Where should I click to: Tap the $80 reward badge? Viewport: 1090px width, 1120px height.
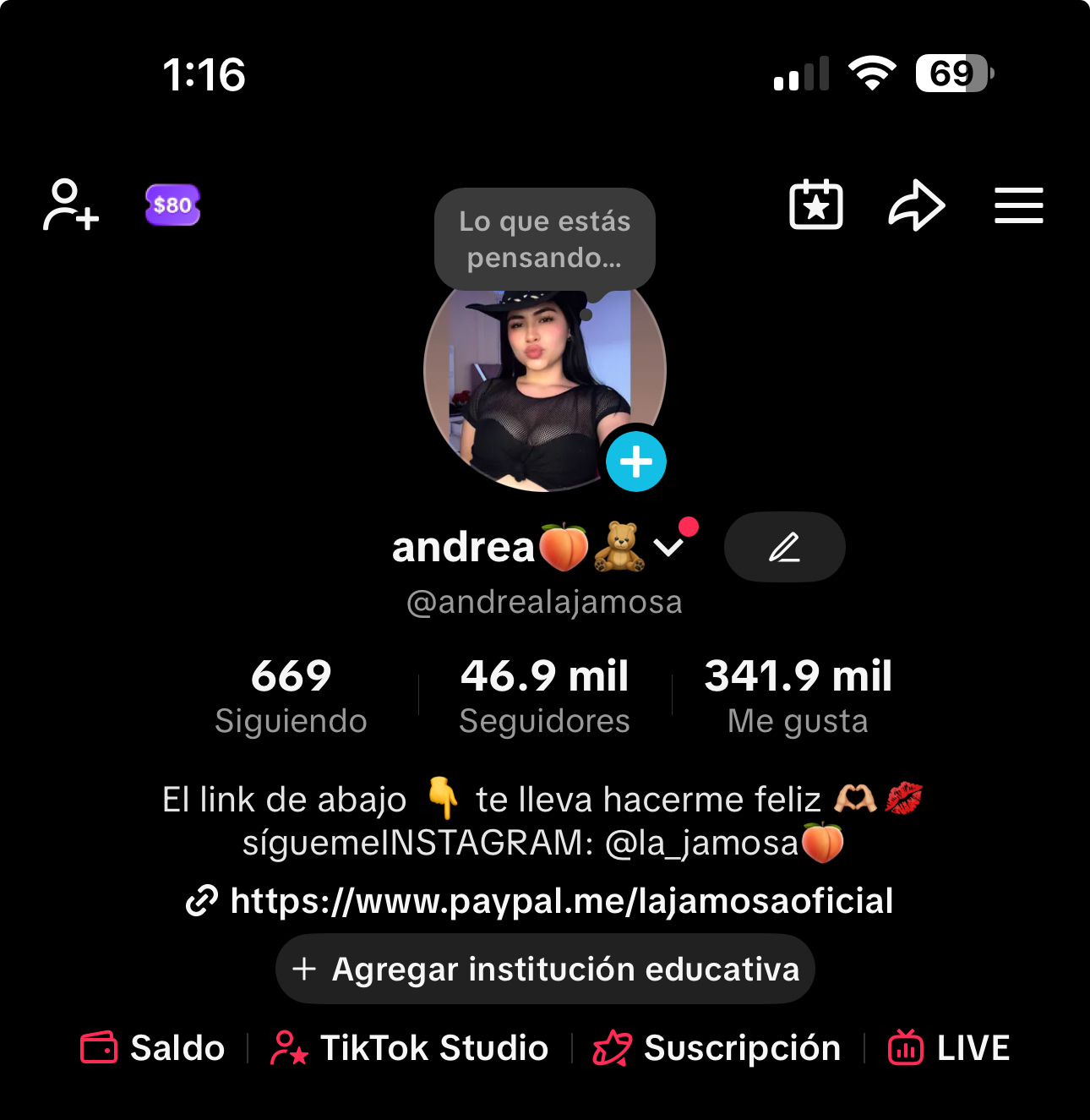click(172, 205)
